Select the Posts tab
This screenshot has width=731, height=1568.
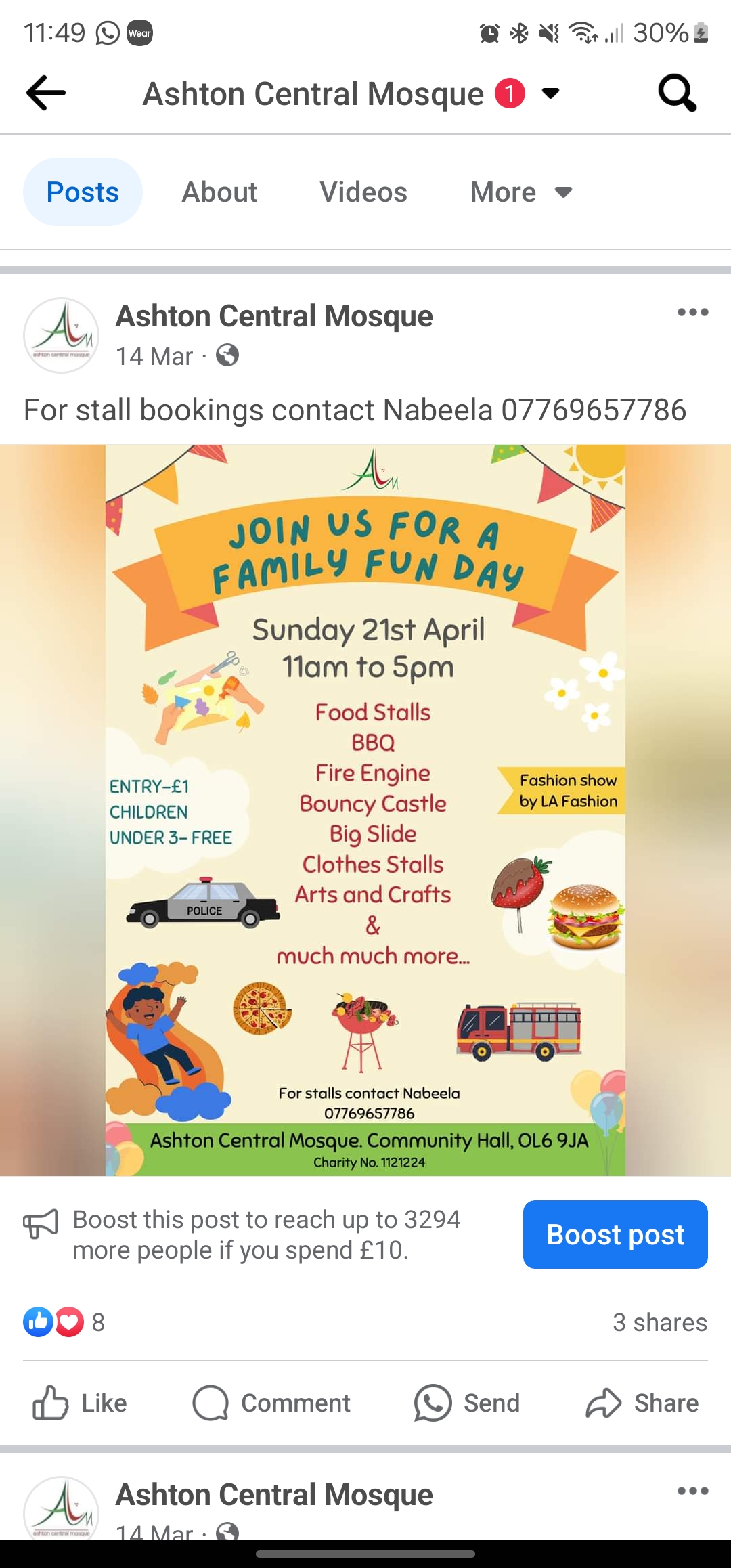click(x=83, y=192)
